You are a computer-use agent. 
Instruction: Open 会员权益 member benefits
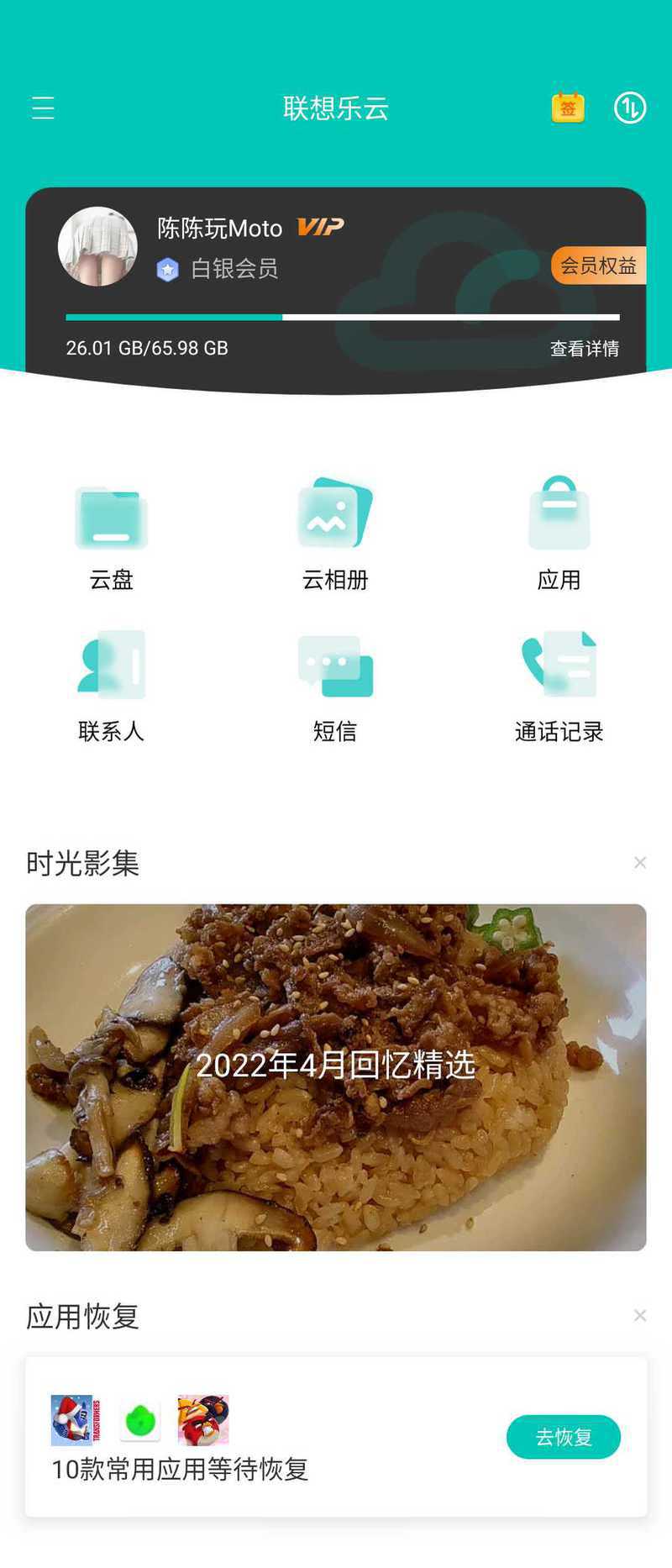pos(598,266)
